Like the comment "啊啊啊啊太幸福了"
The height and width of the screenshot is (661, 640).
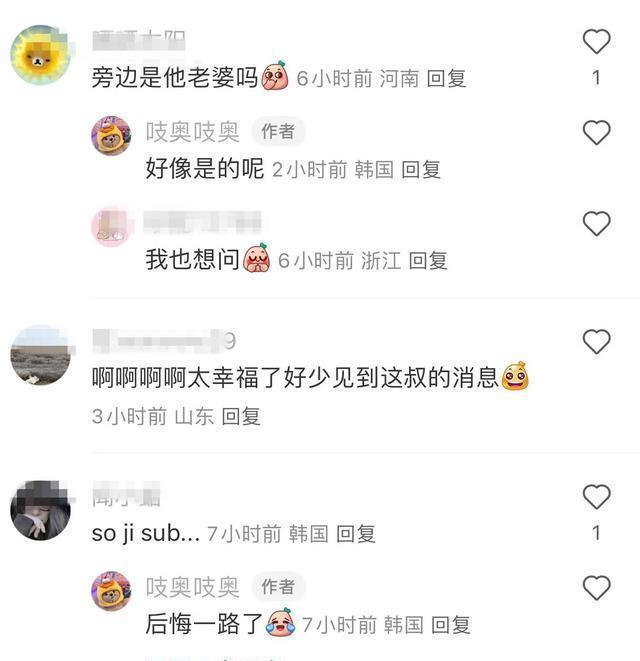[x=596, y=342]
